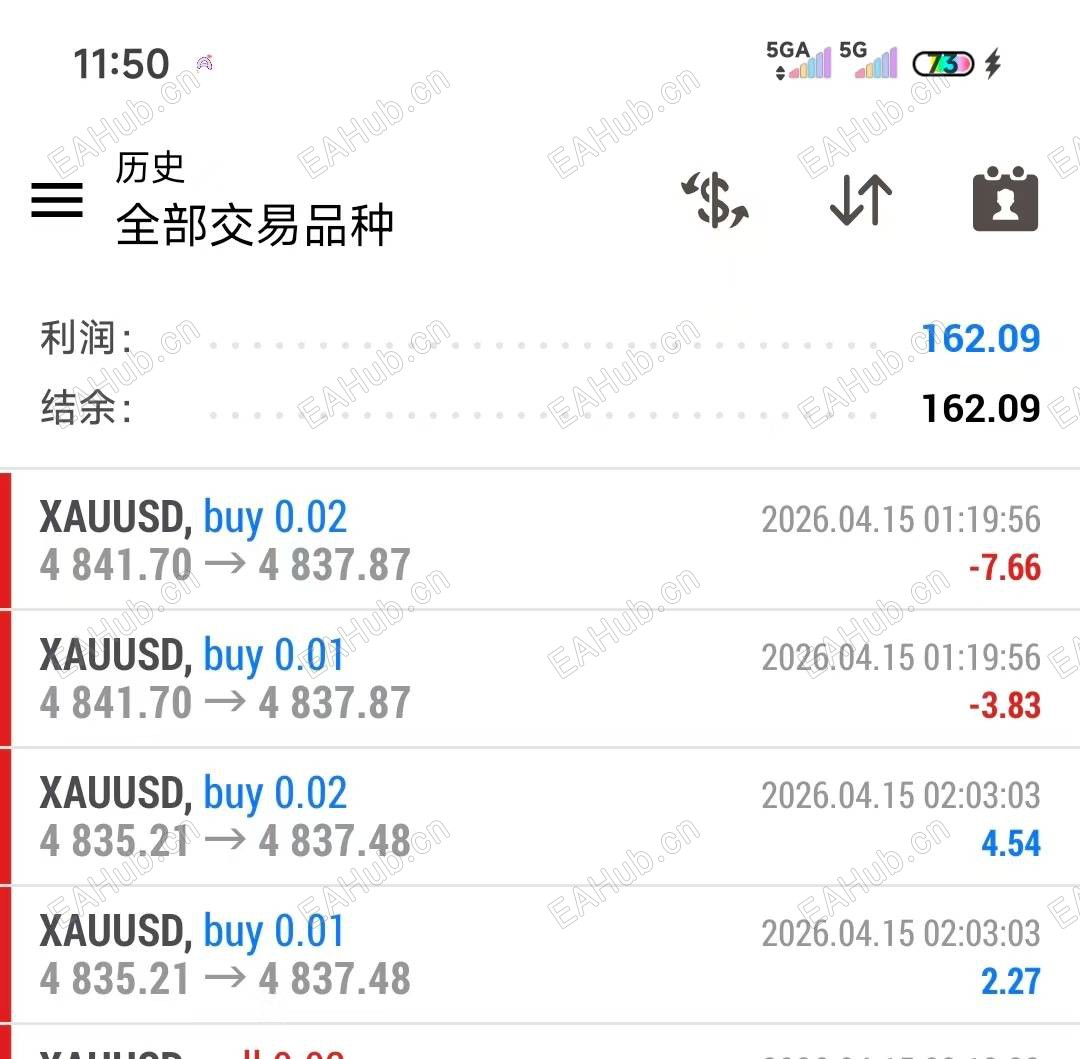The image size is (1080, 1059).
Task: Open the calendar date range picker
Action: click(1005, 199)
